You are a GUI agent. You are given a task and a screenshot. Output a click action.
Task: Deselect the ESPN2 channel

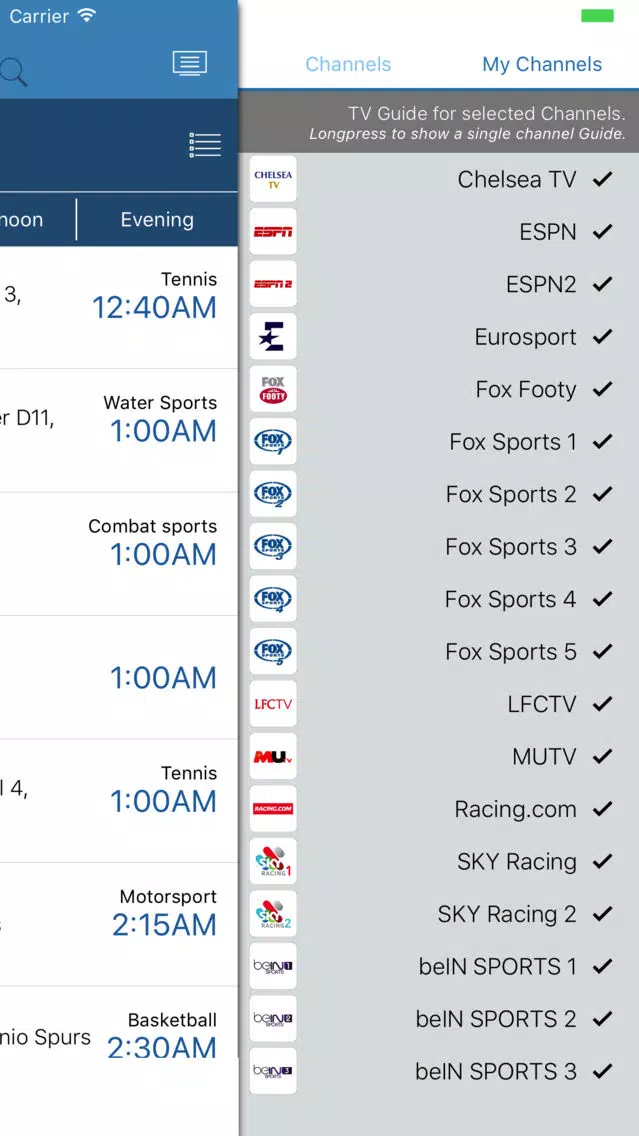(438, 284)
